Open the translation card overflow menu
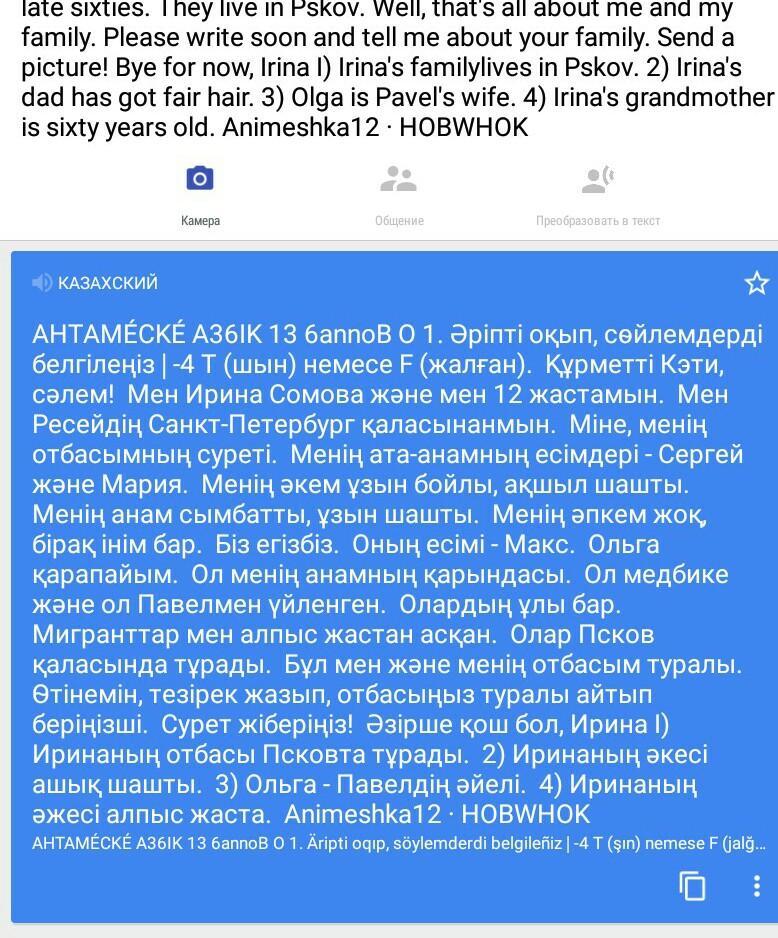Screen dimensions: 778x938 pyautogui.click(x=756, y=885)
